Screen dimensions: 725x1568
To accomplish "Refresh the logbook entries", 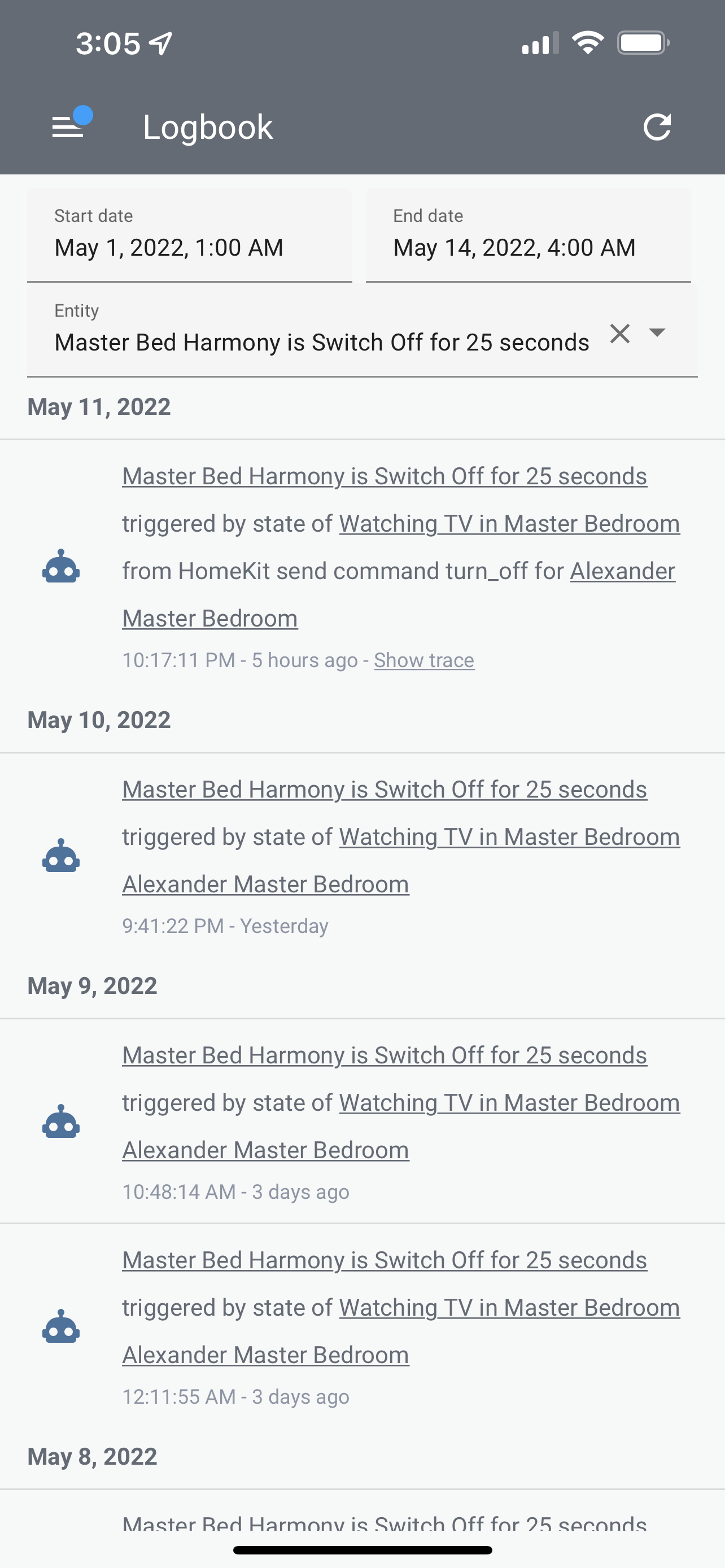I will coord(657,127).
